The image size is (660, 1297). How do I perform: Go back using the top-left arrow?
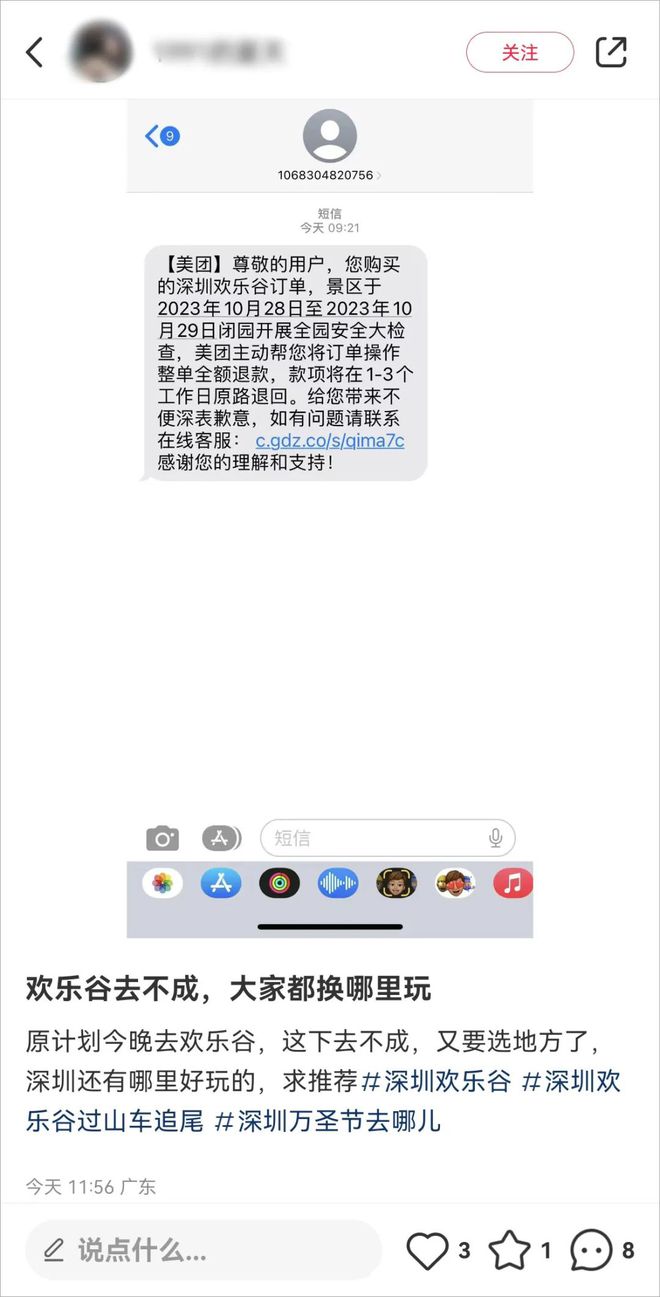pyautogui.click(x=35, y=52)
